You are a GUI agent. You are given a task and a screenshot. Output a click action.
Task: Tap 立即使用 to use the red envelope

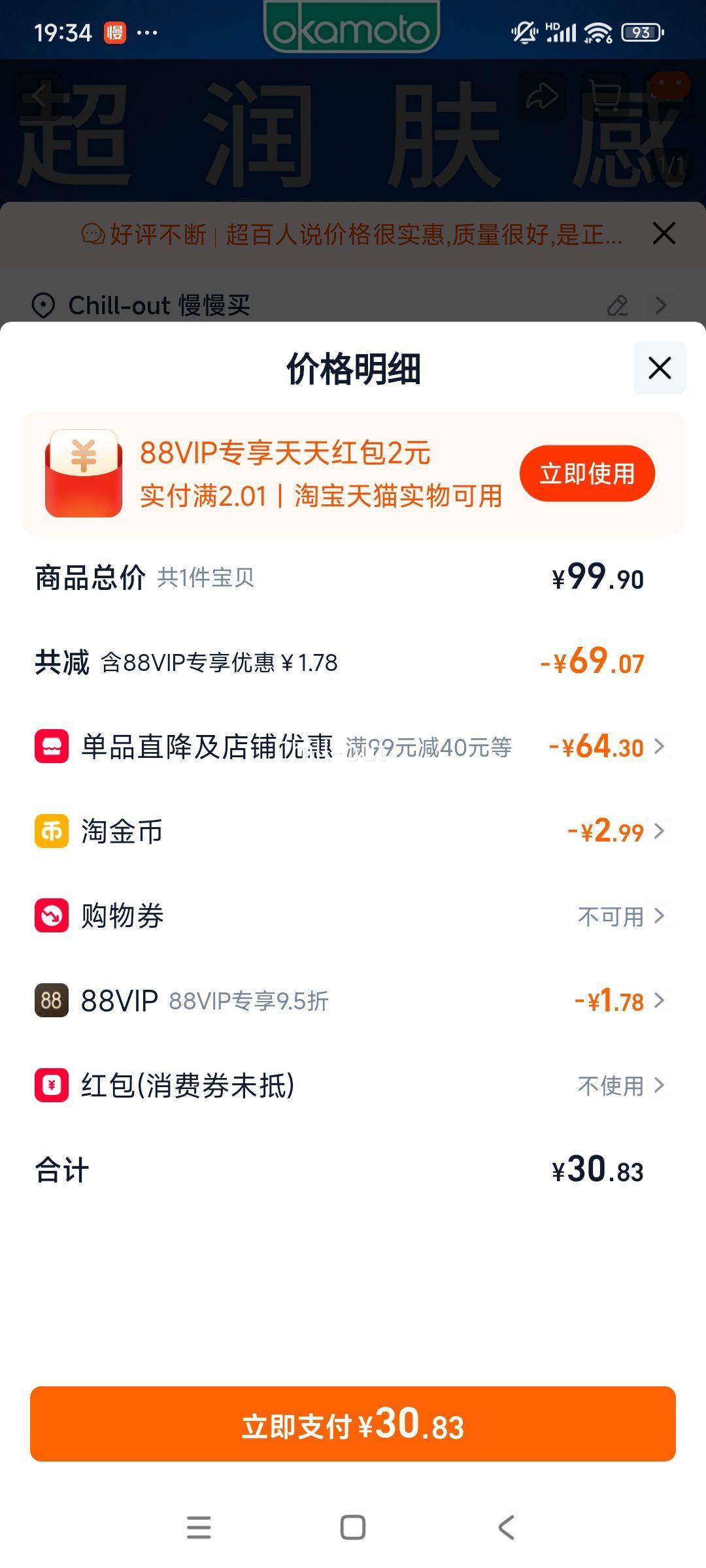(x=587, y=474)
